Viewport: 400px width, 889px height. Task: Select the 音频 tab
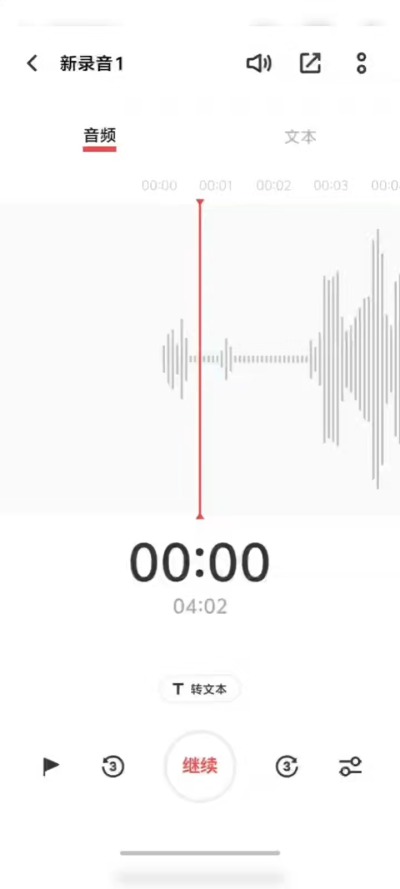pos(100,137)
